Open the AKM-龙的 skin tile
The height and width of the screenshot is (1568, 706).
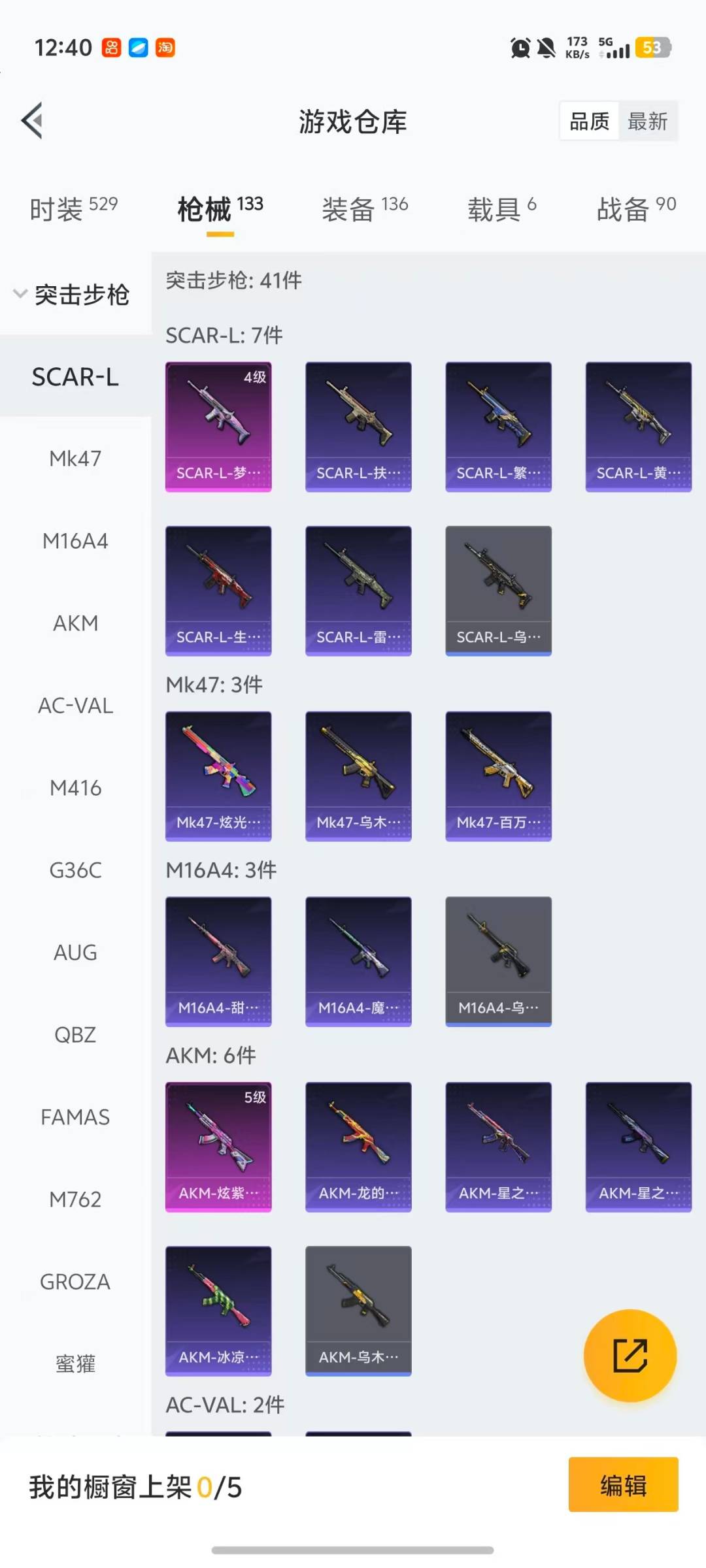(x=358, y=1147)
